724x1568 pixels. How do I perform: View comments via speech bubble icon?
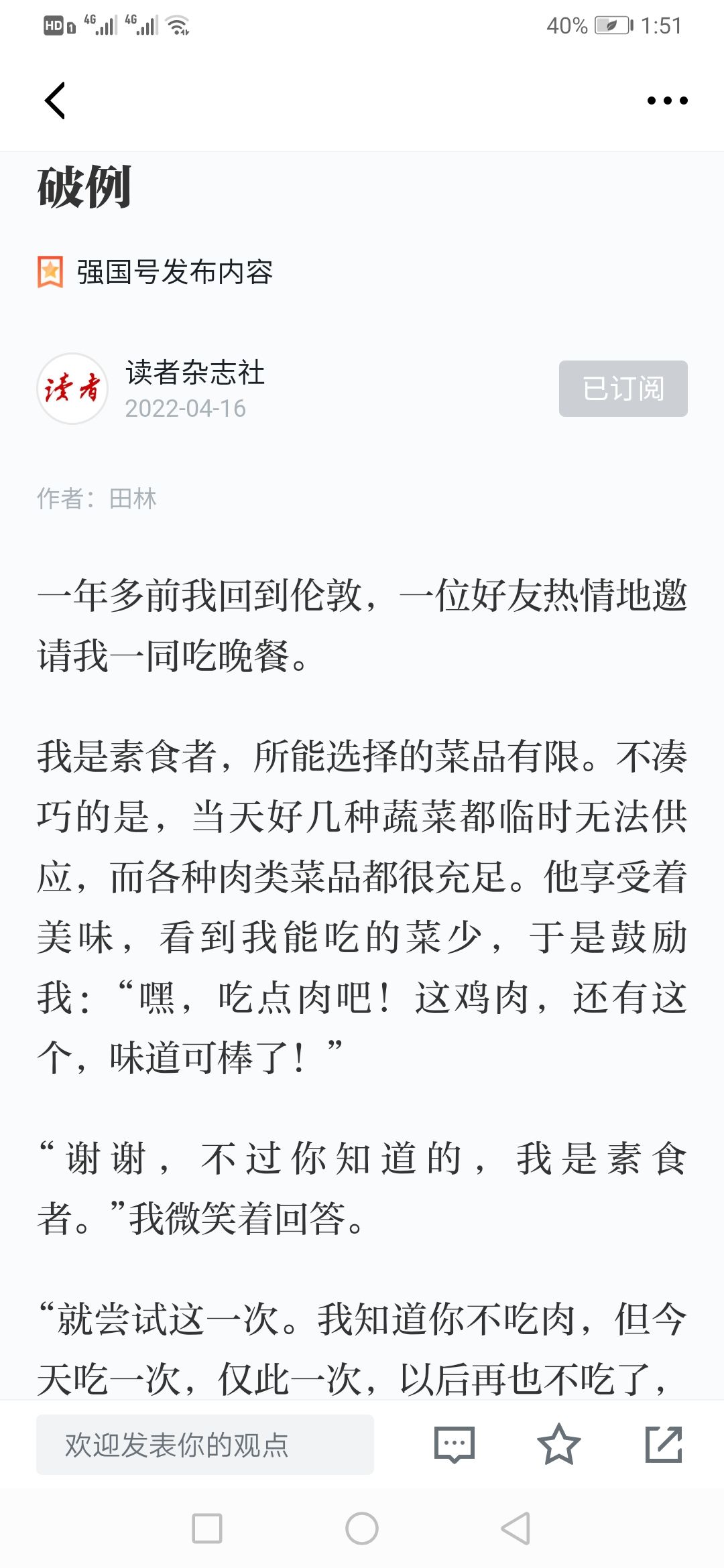pyautogui.click(x=455, y=1445)
